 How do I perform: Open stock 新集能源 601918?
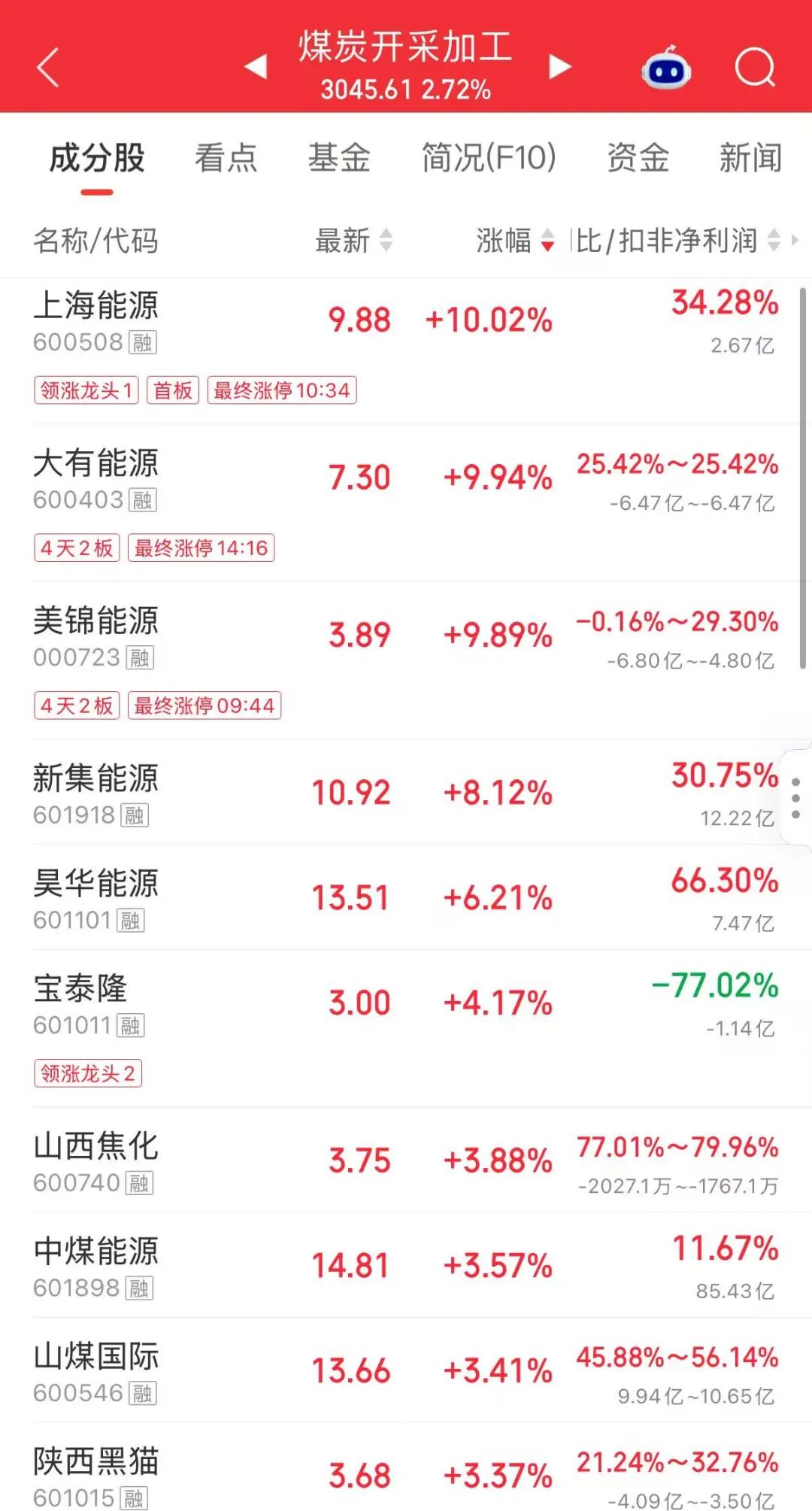click(406, 792)
